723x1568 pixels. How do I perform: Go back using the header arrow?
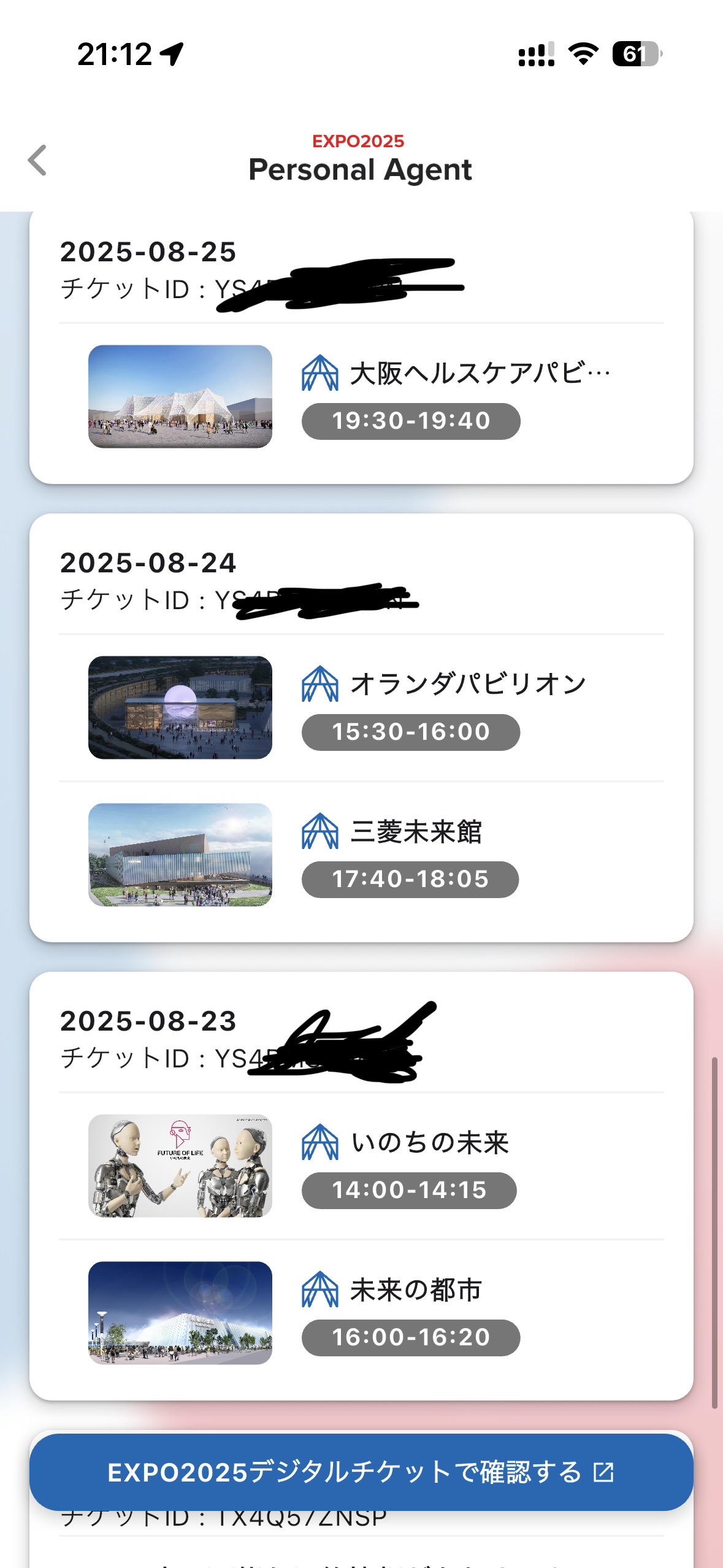pyautogui.click(x=38, y=161)
